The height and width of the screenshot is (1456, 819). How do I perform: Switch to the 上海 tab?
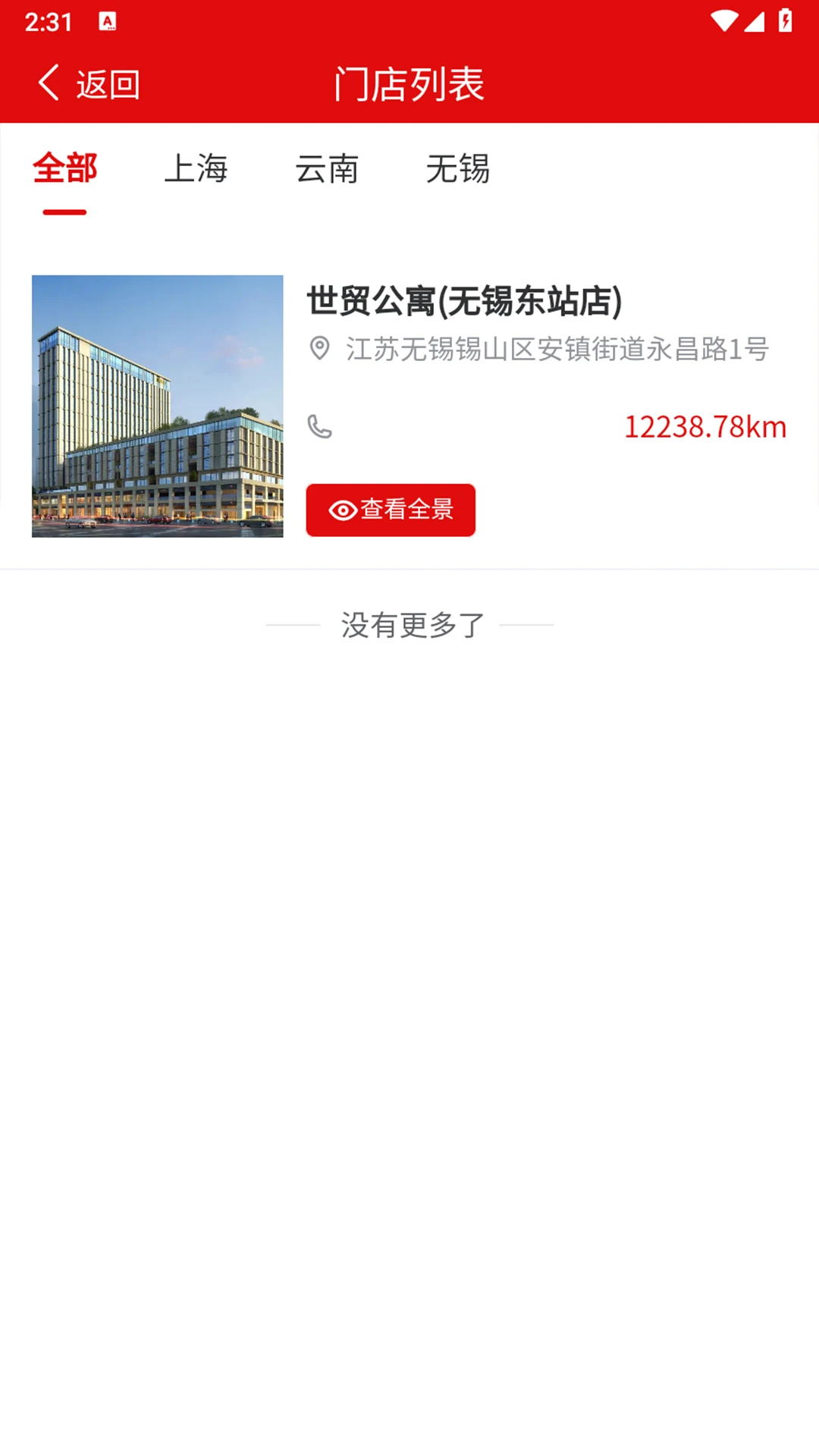tap(196, 168)
